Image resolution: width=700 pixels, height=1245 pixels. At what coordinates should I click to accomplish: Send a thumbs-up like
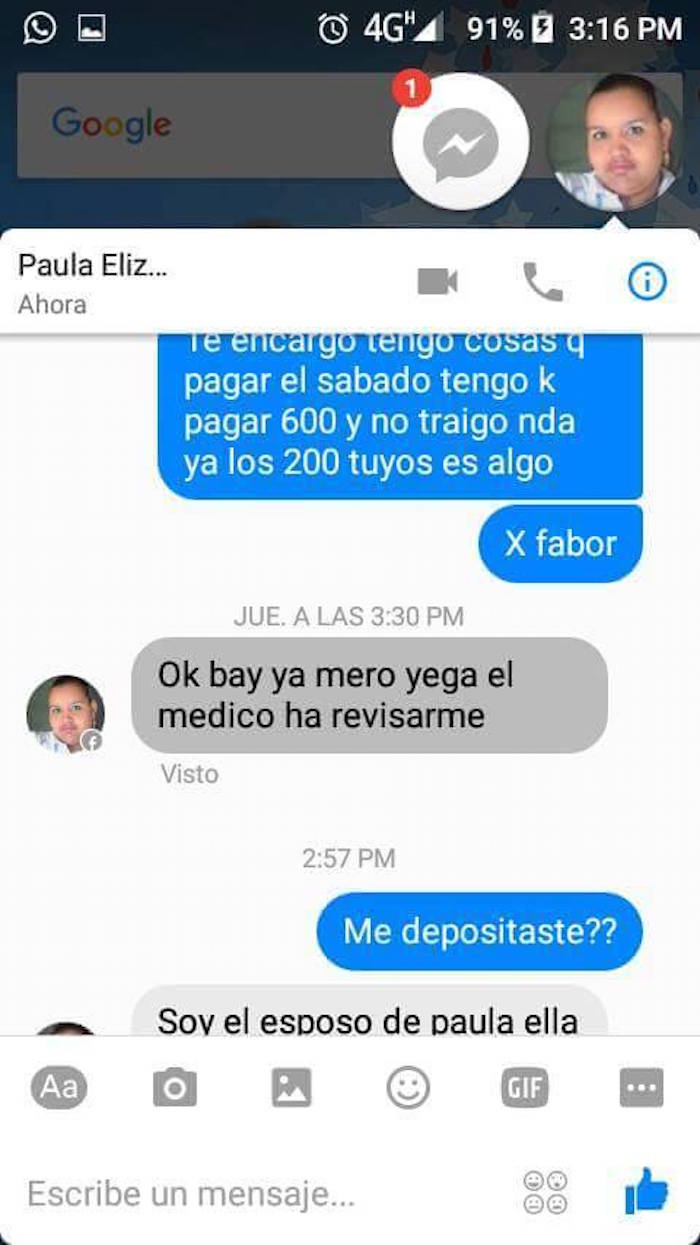coord(645,1190)
